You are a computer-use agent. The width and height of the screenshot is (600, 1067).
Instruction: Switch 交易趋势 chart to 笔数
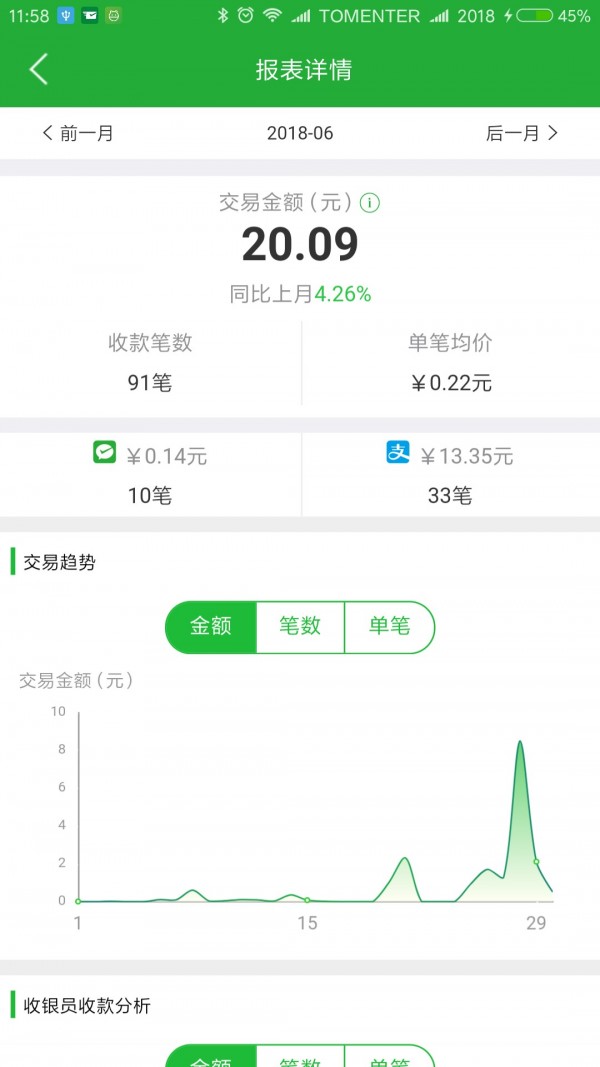(300, 627)
